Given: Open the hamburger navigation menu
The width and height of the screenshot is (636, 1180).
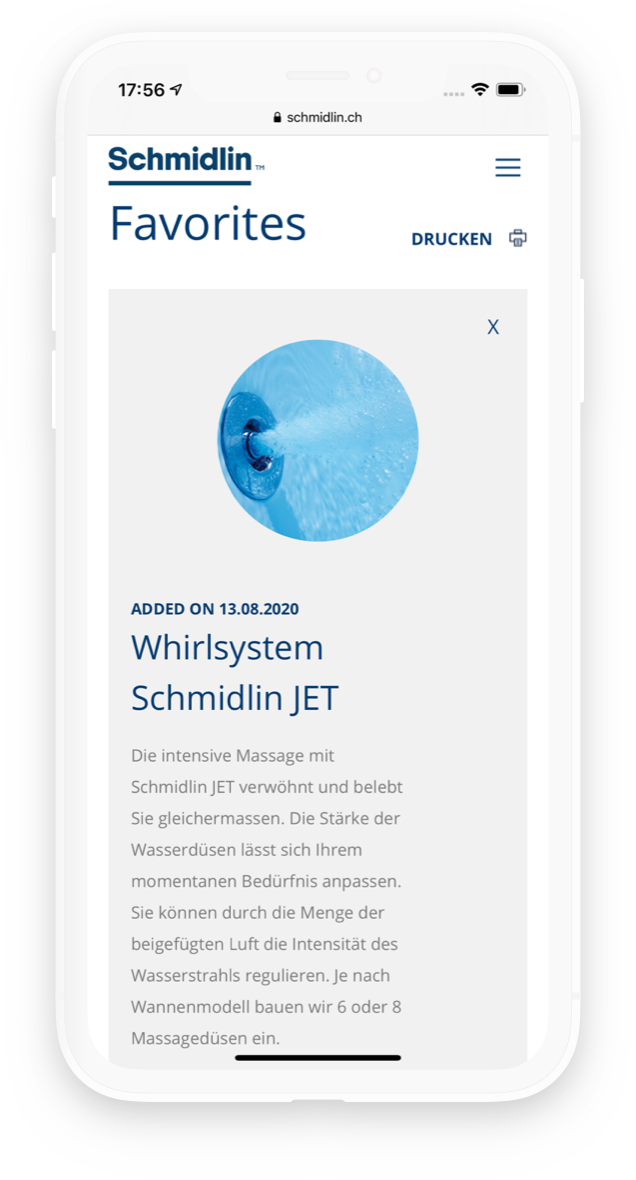Looking at the screenshot, I should [x=508, y=167].
